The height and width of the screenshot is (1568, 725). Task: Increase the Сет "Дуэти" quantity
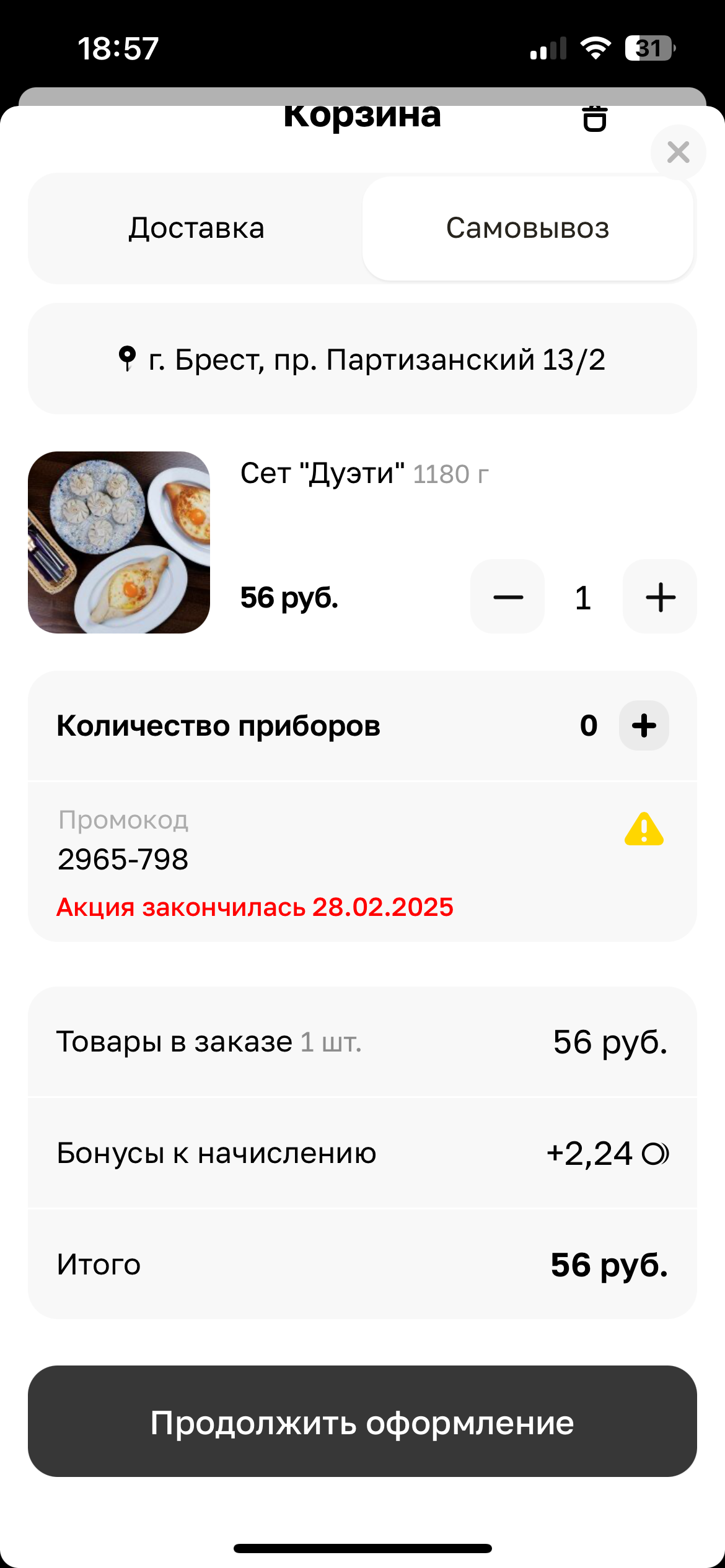660,597
